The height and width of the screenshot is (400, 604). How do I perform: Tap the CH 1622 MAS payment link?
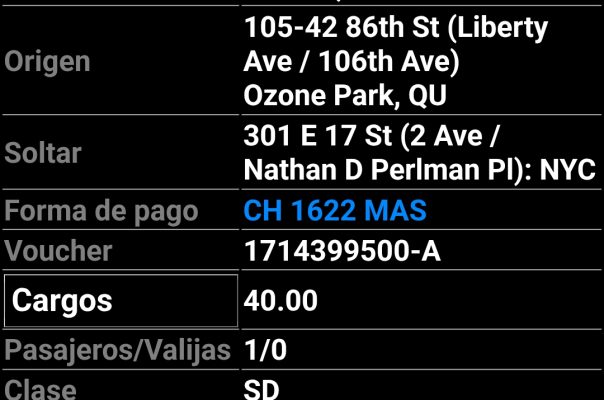coord(335,211)
